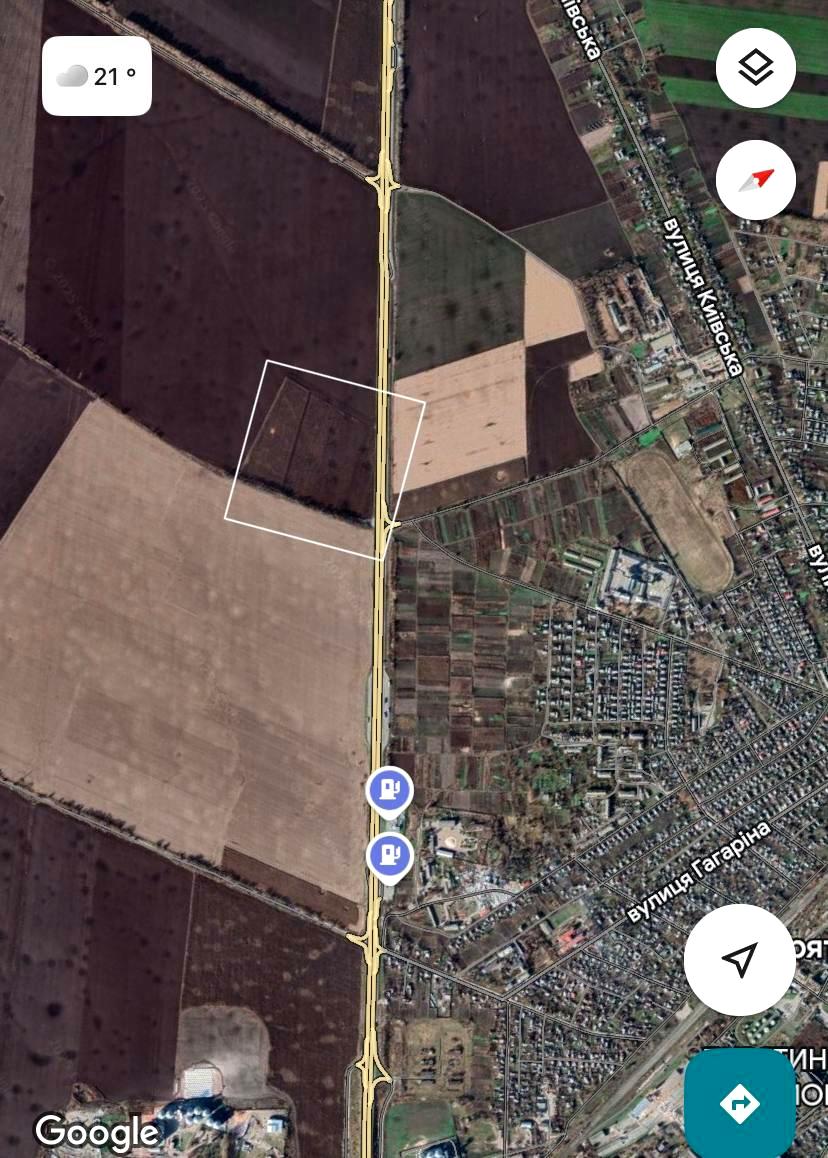Open the map layers selector
Image resolution: width=828 pixels, height=1158 pixels.
pos(756,67)
